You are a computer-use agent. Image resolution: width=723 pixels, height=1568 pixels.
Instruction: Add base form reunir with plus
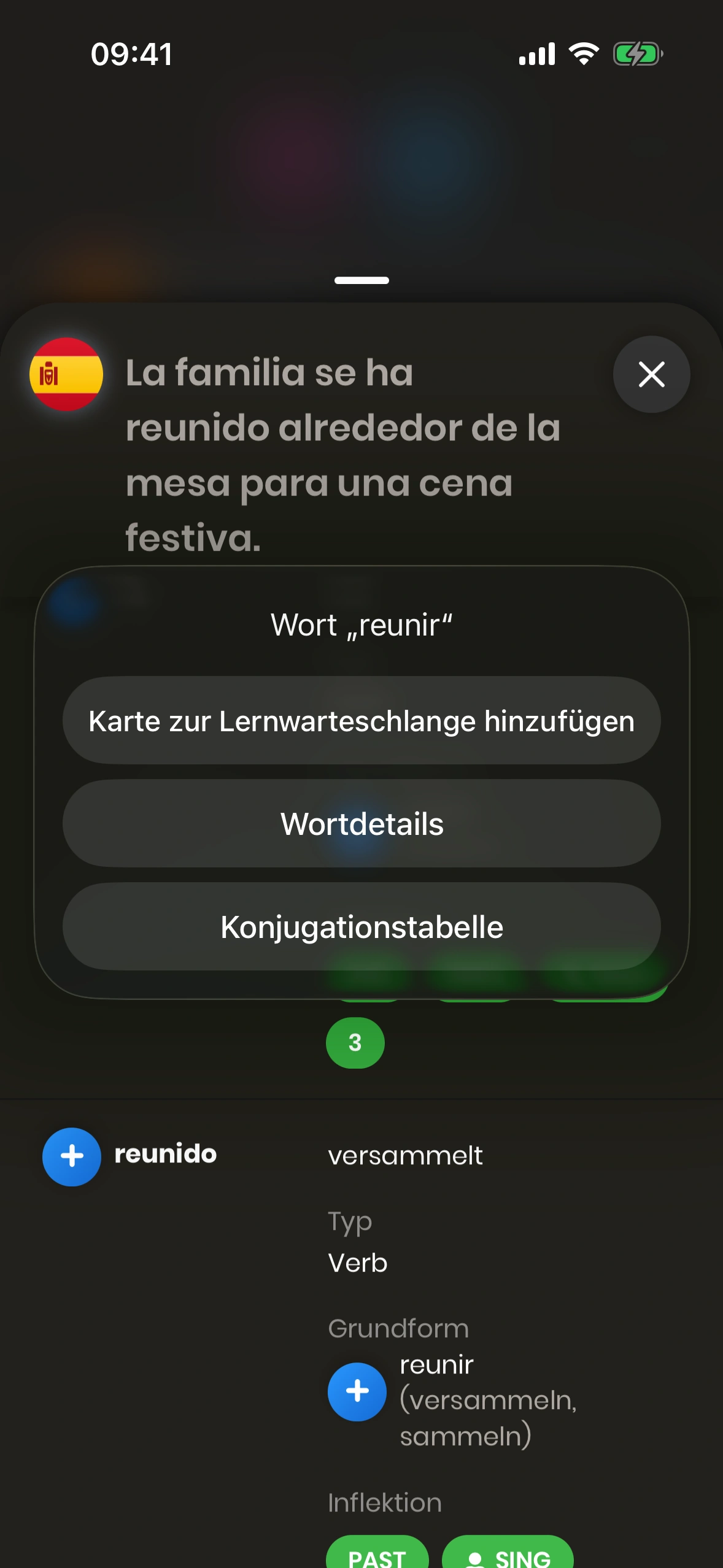pyautogui.click(x=357, y=1391)
